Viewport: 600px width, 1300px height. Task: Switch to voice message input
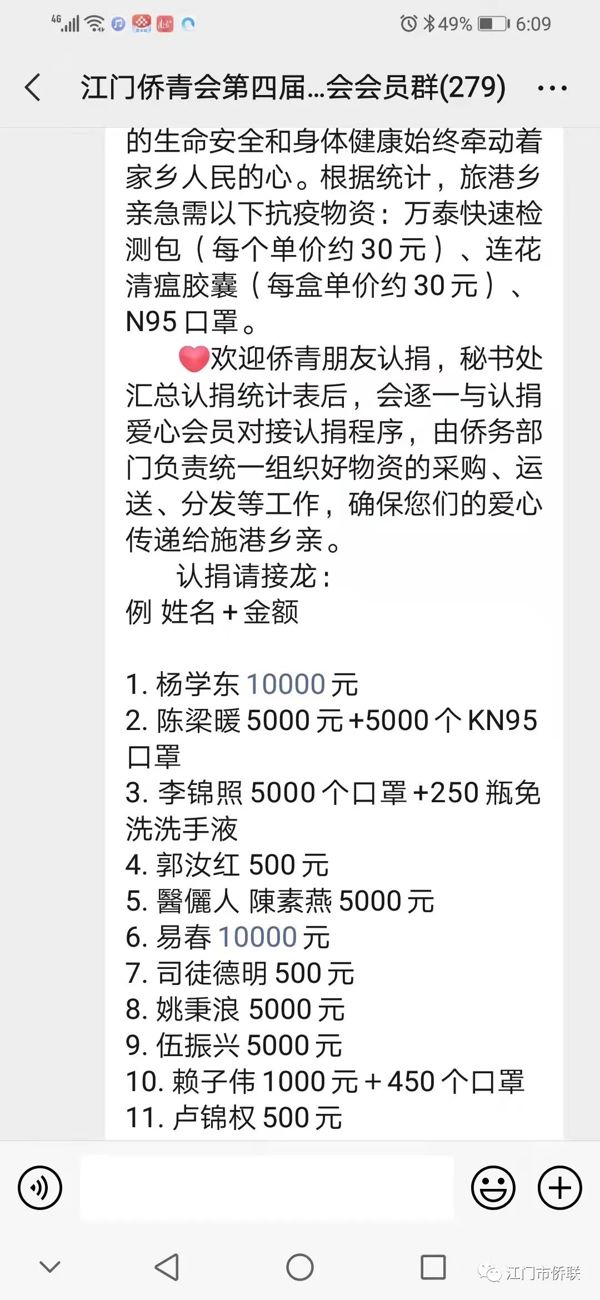click(x=40, y=1188)
